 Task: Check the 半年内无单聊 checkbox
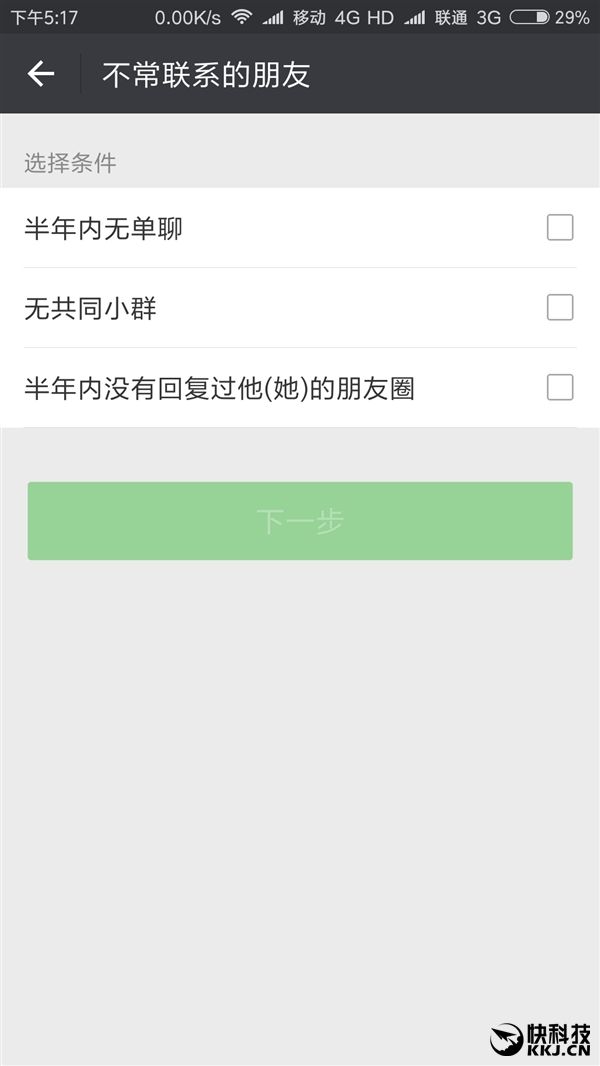click(560, 228)
